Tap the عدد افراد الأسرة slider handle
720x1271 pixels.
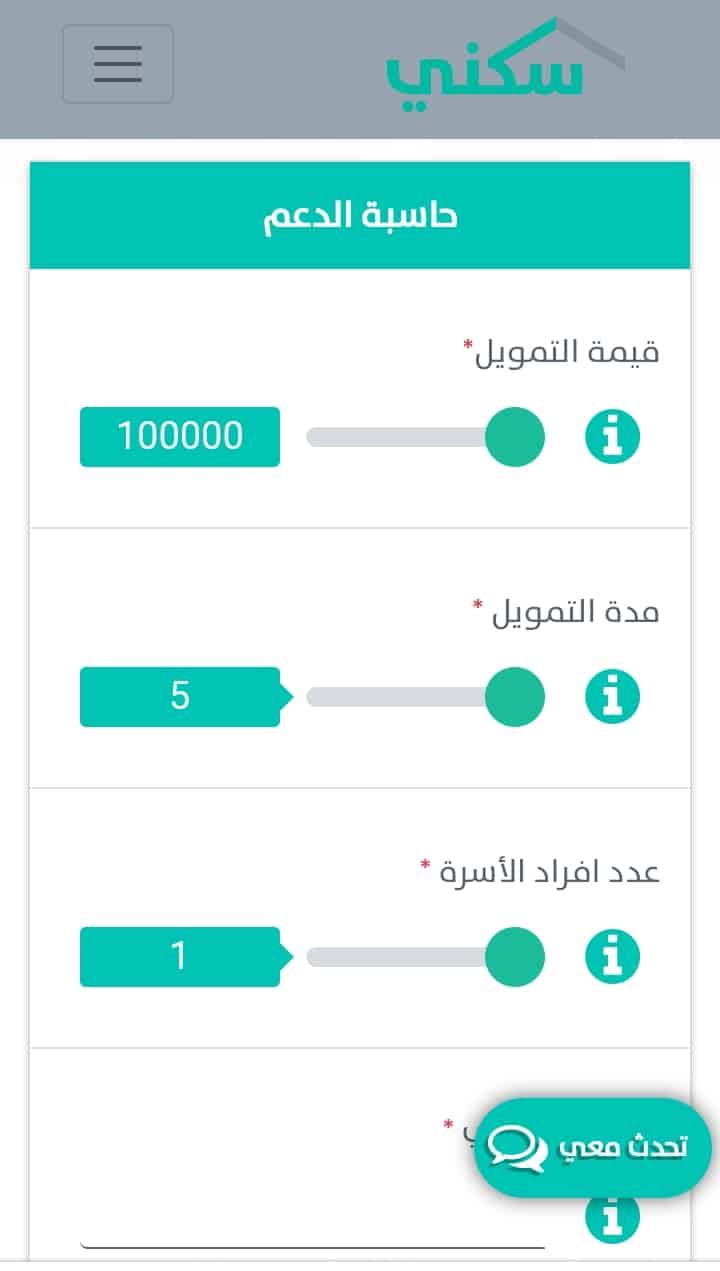pos(515,957)
